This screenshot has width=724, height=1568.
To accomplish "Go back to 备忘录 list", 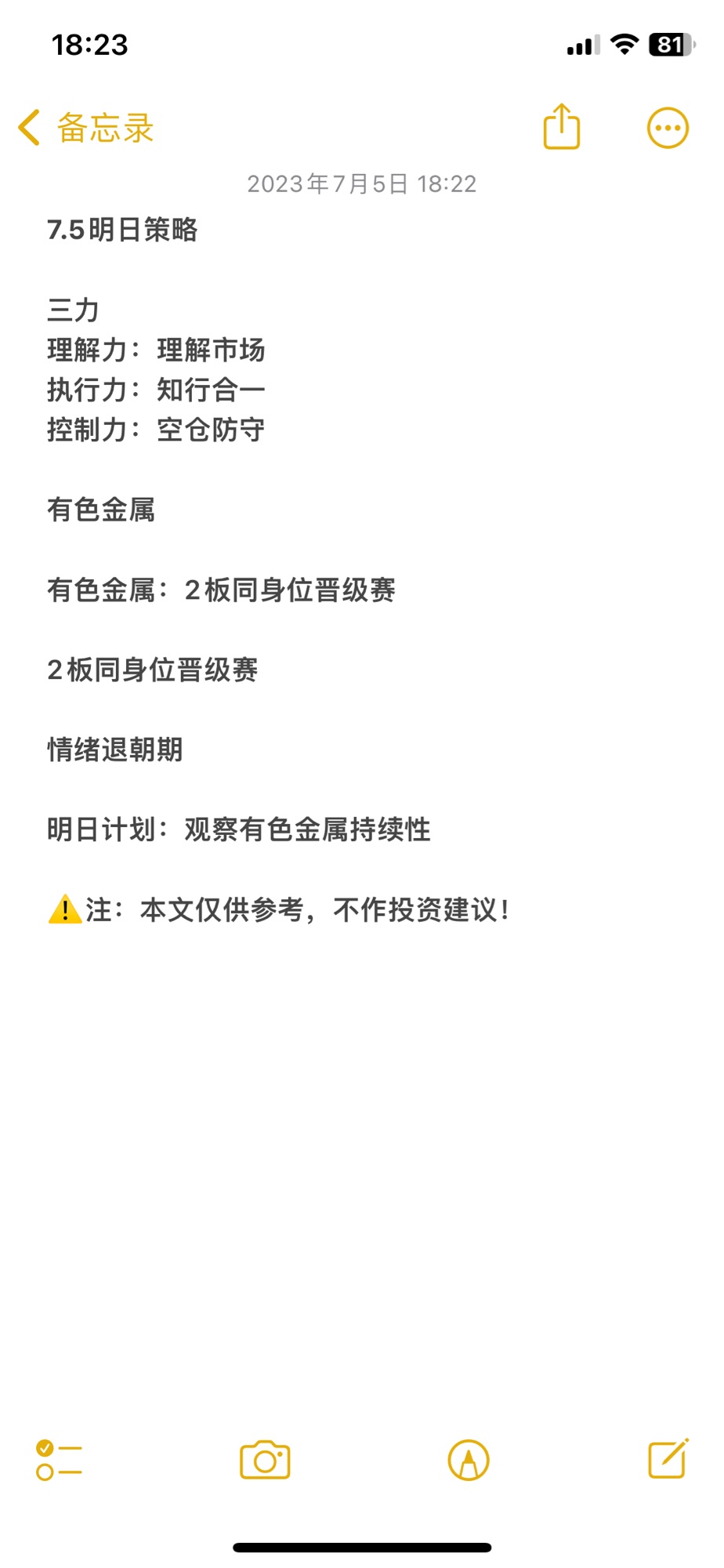I will pyautogui.click(x=86, y=128).
